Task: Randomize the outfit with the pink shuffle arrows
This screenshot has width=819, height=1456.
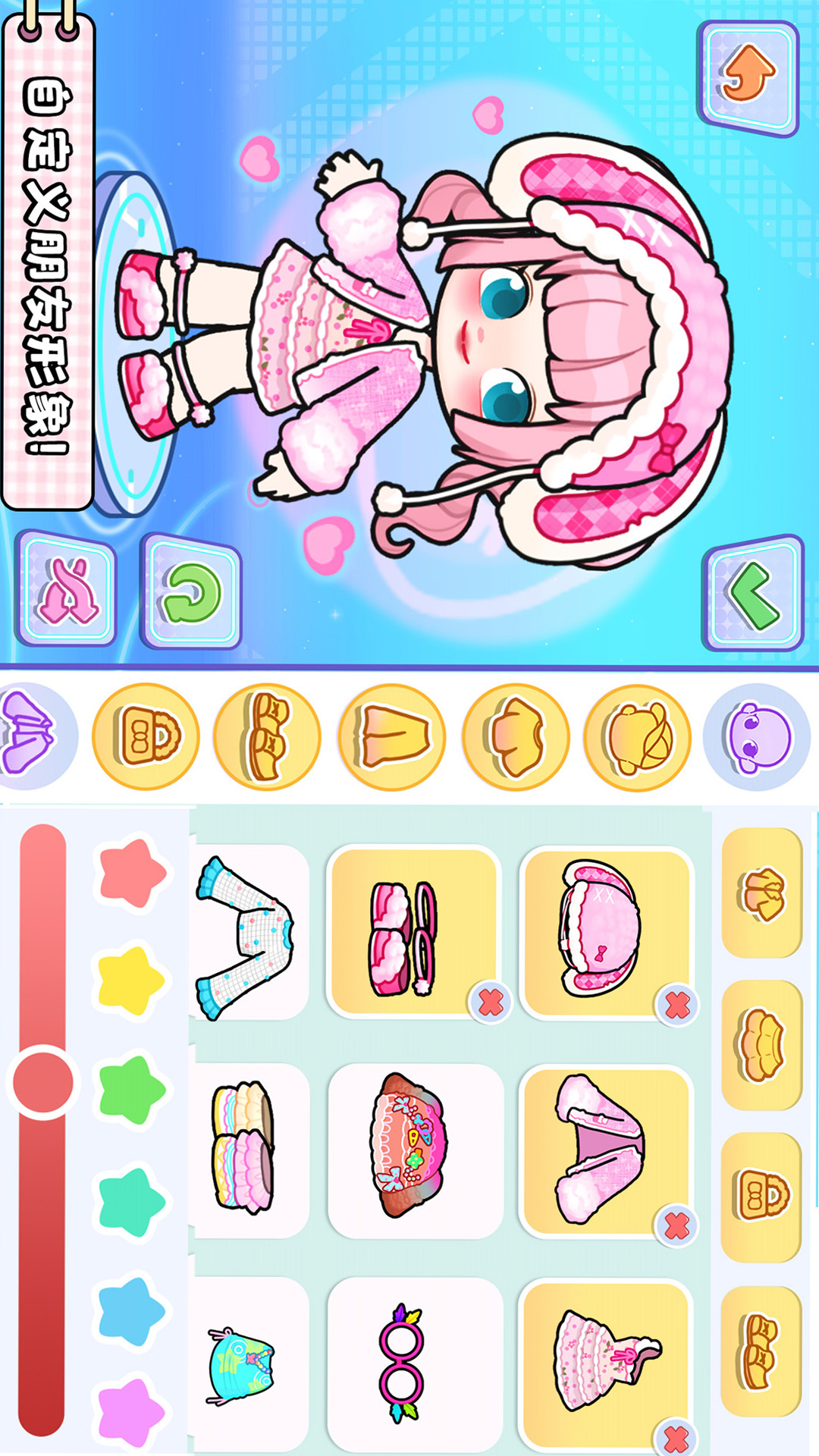Action: pos(67,590)
